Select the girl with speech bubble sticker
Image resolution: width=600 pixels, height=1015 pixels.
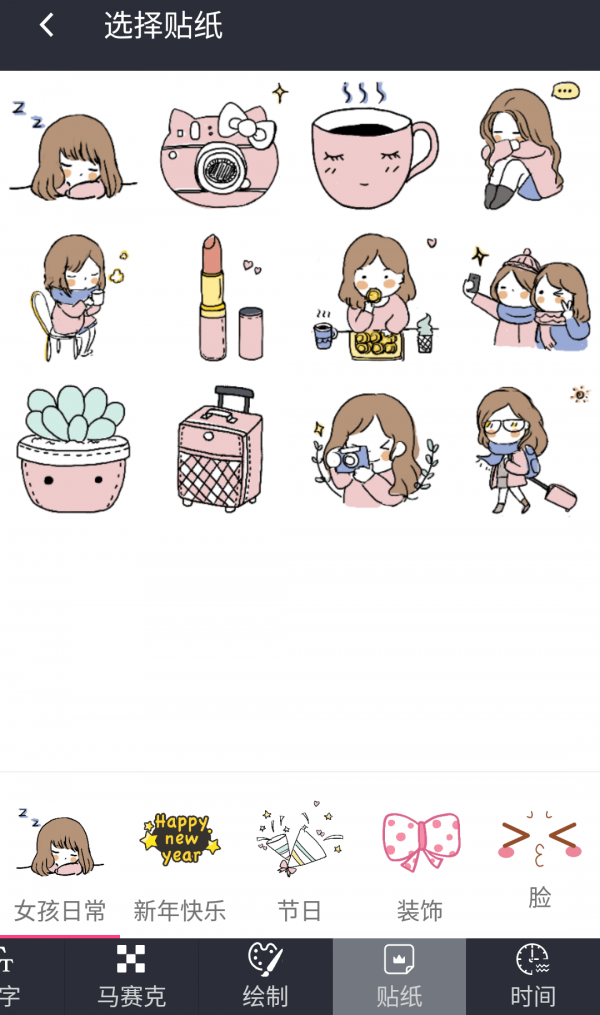[x=529, y=146]
